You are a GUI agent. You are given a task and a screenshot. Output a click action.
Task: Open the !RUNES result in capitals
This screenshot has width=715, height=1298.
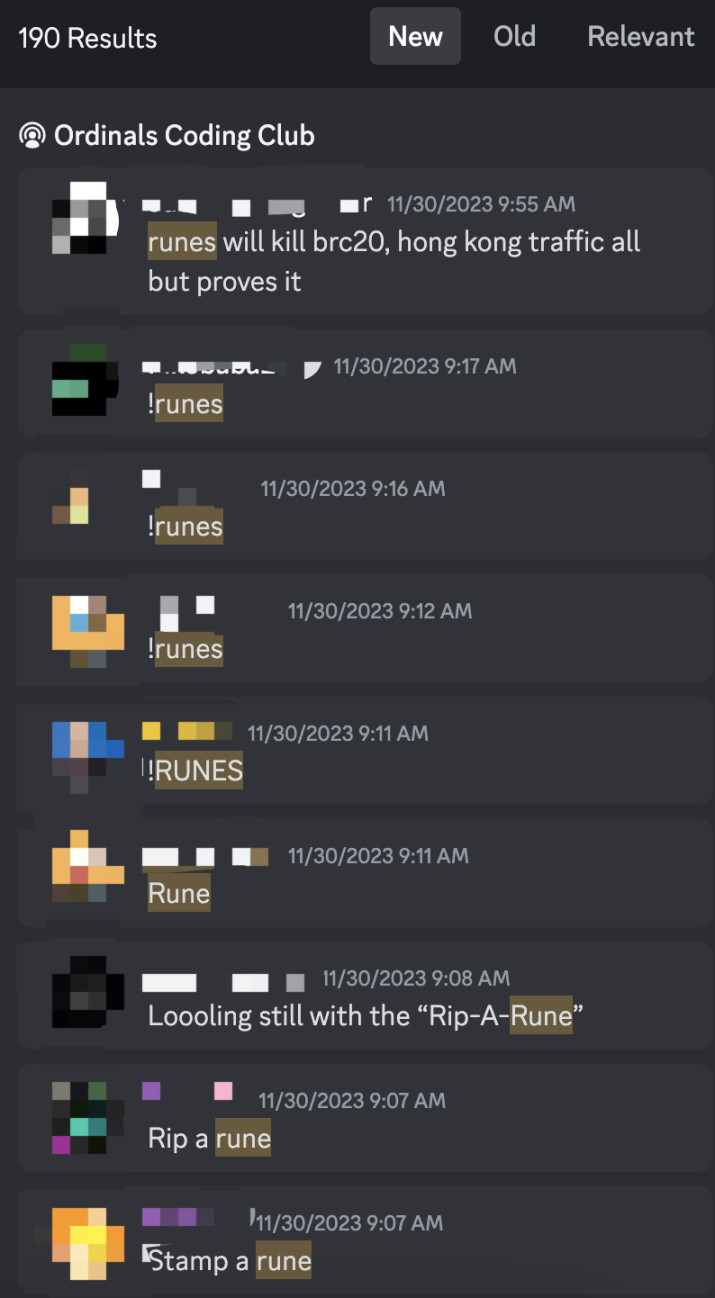[x=196, y=771]
